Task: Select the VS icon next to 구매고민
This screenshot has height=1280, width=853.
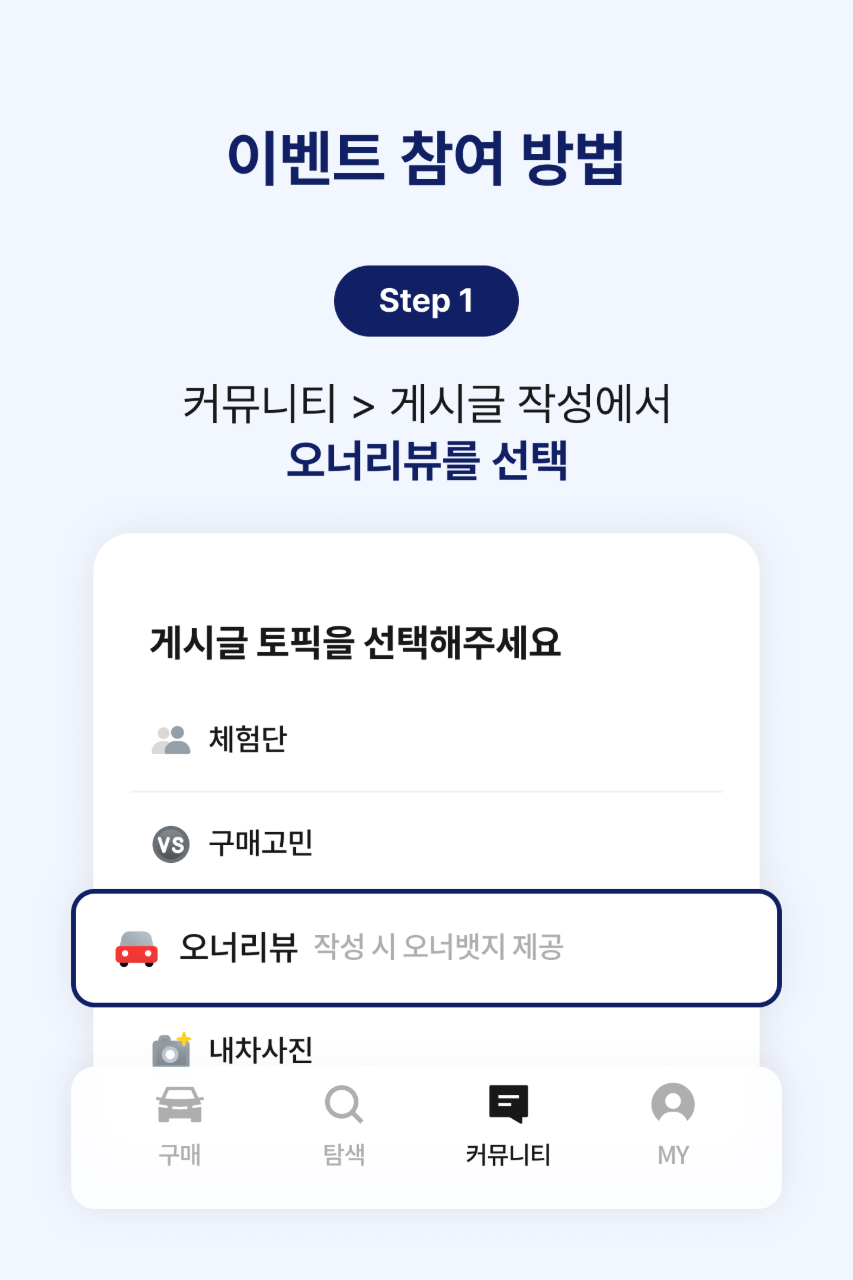Action: pyautogui.click(x=169, y=844)
